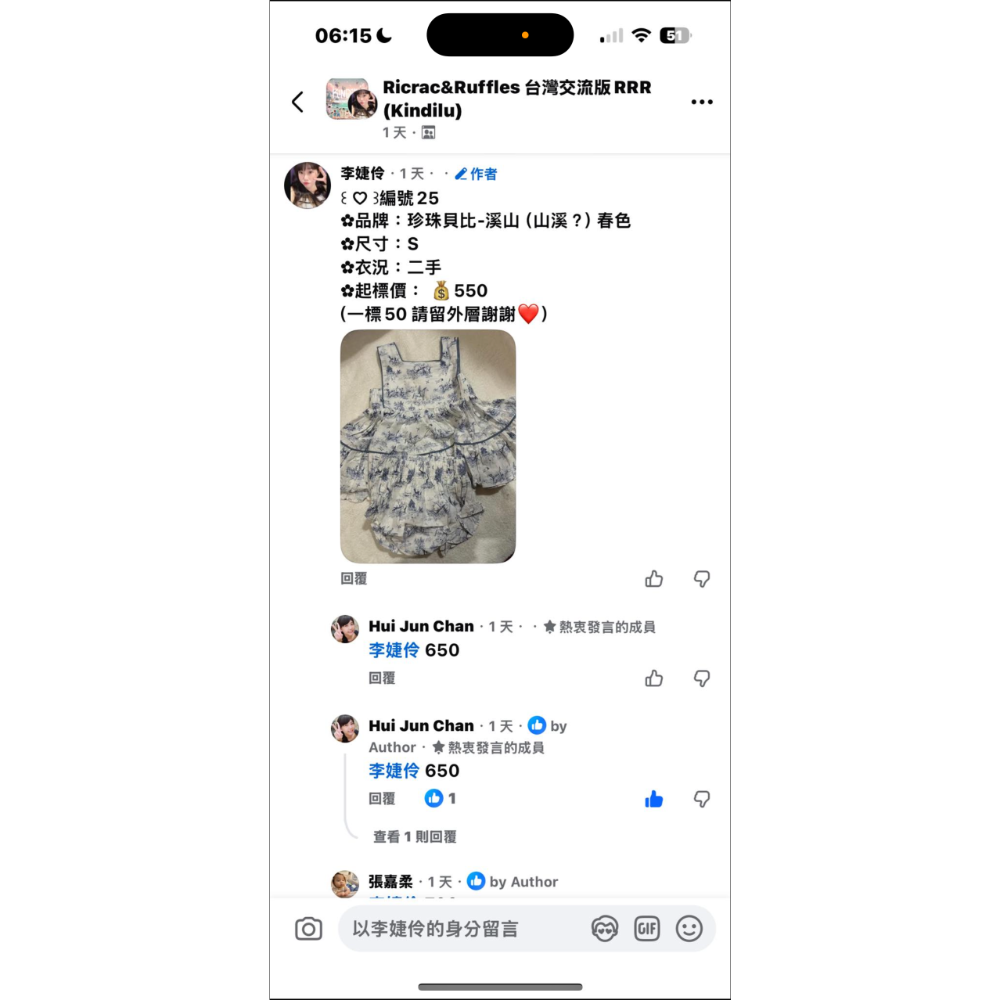Dislike Hui Jun Chan's second 650 comment
The width and height of the screenshot is (1000, 1000).
coord(702,799)
